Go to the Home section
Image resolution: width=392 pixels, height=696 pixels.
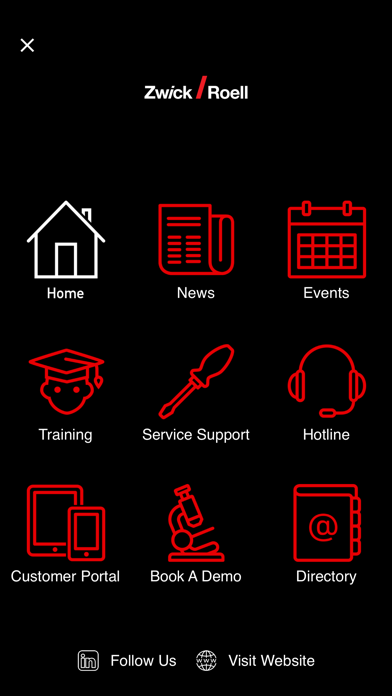(66, 250)
